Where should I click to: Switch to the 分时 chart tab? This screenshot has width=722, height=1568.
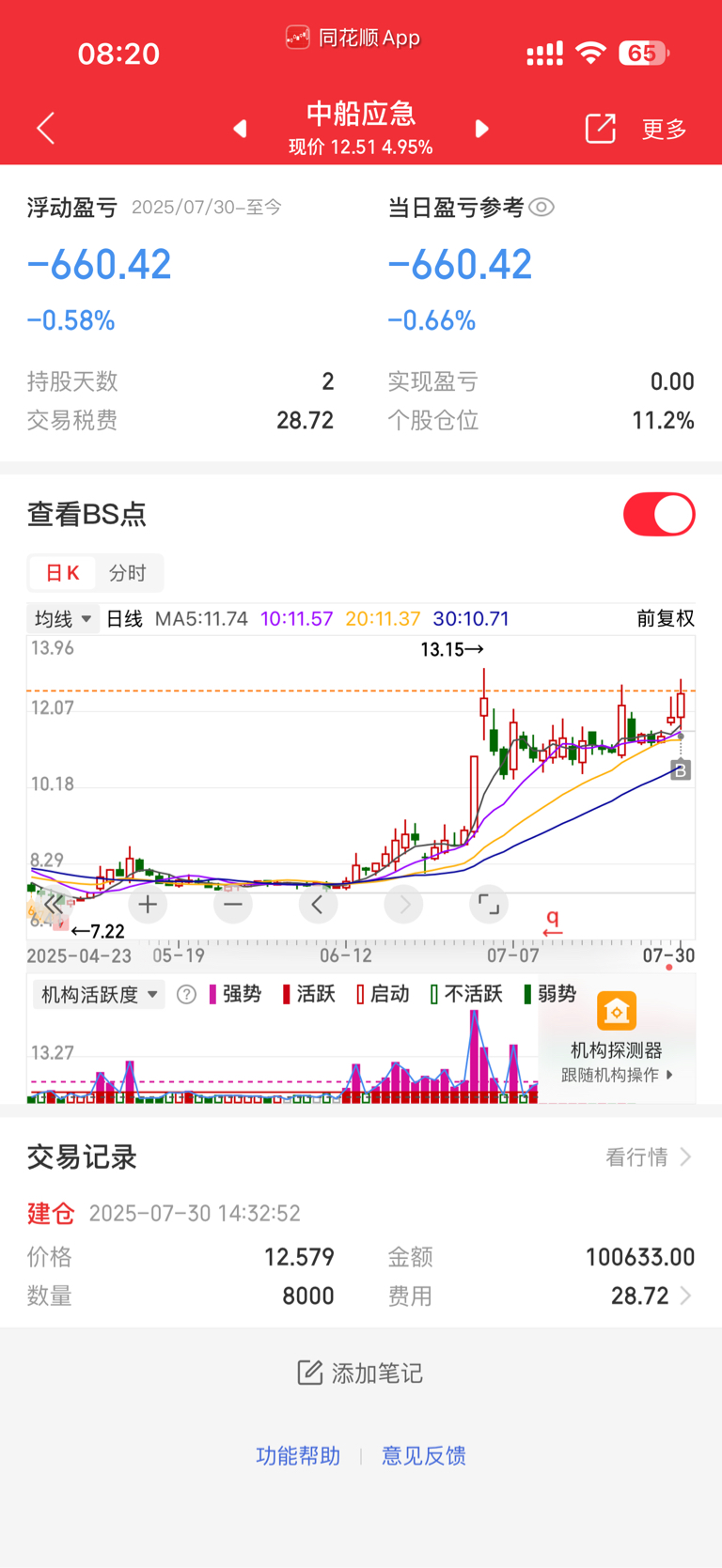(x=127, y=573)
